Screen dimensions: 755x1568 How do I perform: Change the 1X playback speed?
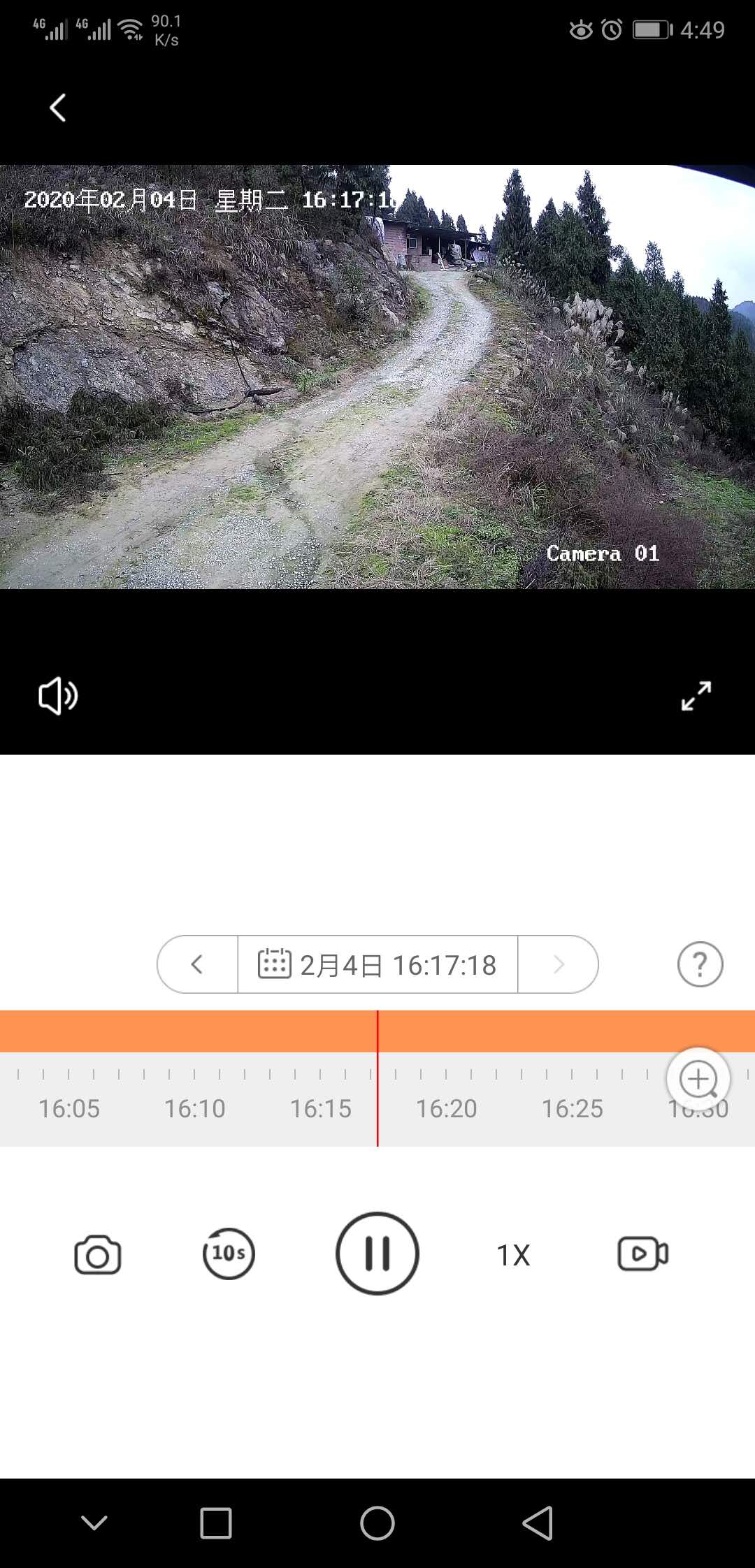513,1255
